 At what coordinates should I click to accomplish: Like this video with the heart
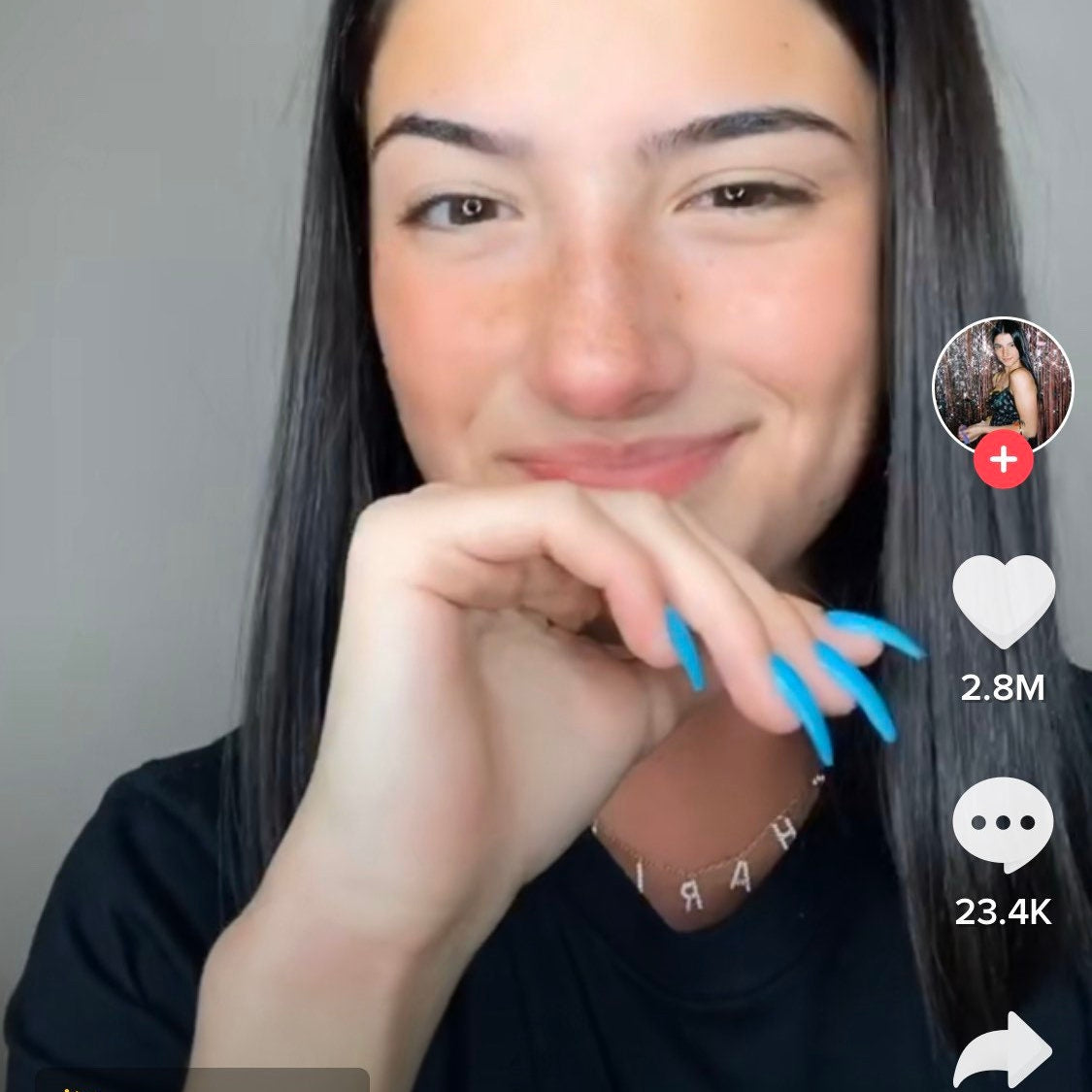click(x=1003, y=601)
